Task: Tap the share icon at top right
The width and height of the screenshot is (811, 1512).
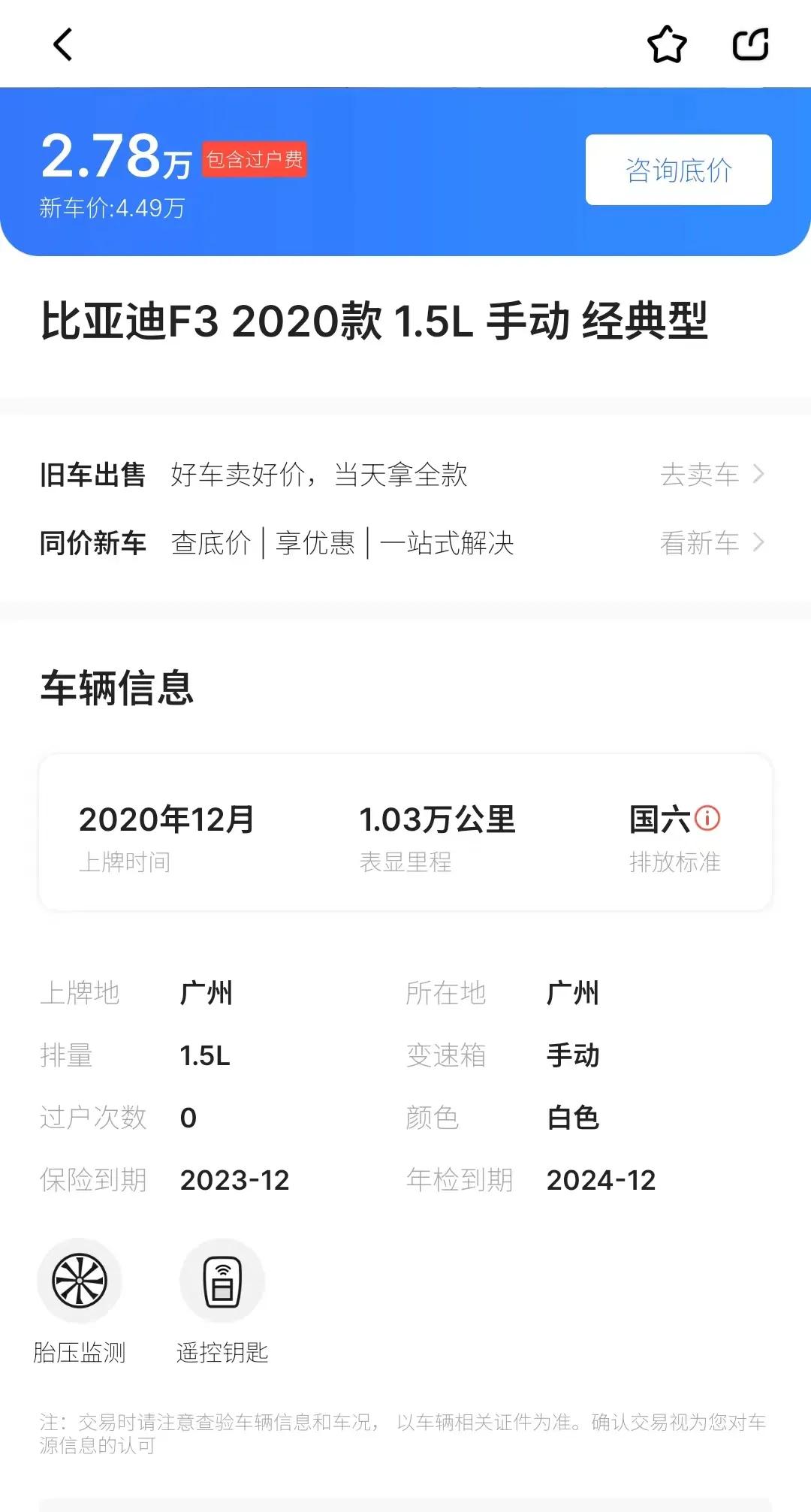Action: pyautogui.click(x=749, y=45)
